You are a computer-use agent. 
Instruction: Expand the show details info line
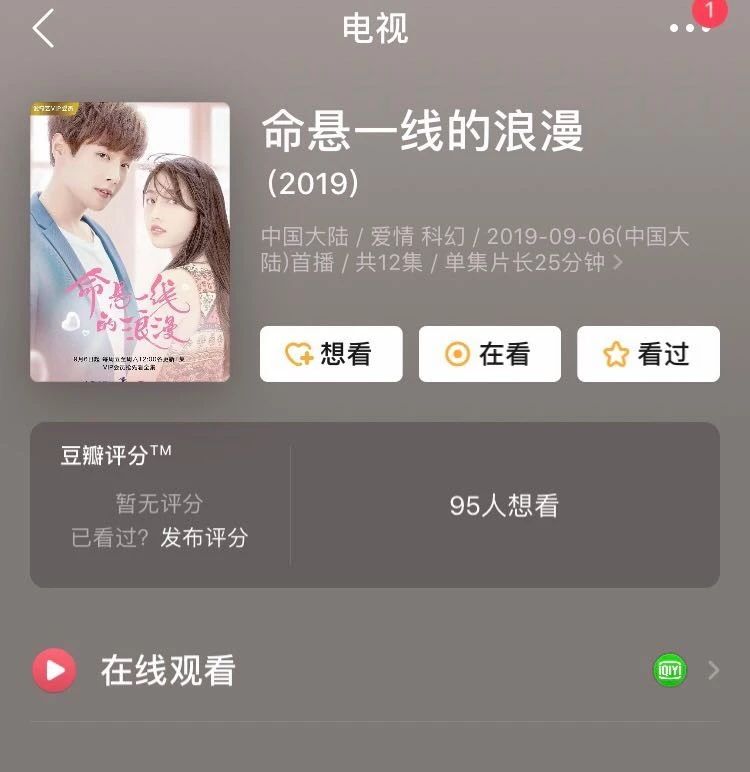pyautogui.click(x=617, y=263)
